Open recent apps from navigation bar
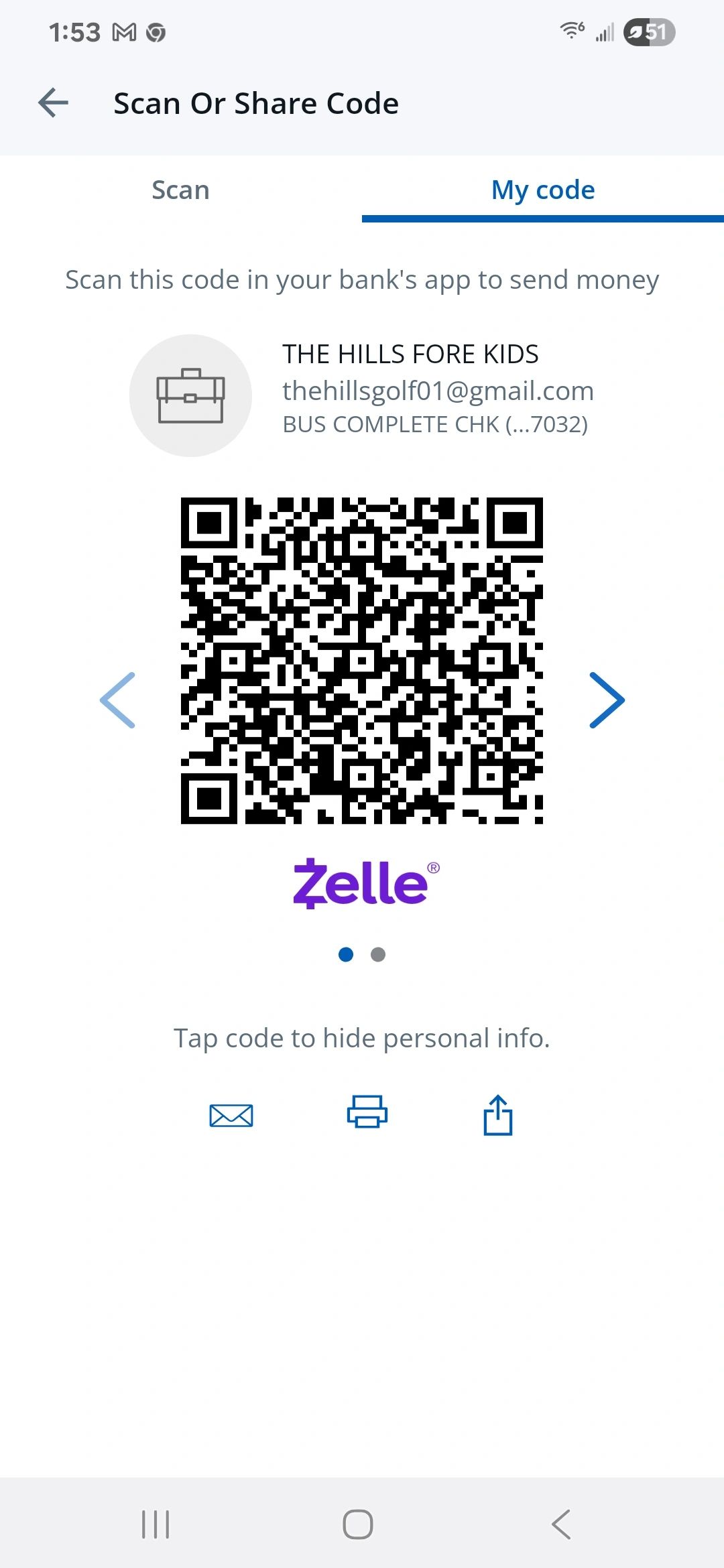Viewport: 724px width, 1568px height. (156, 1524)
